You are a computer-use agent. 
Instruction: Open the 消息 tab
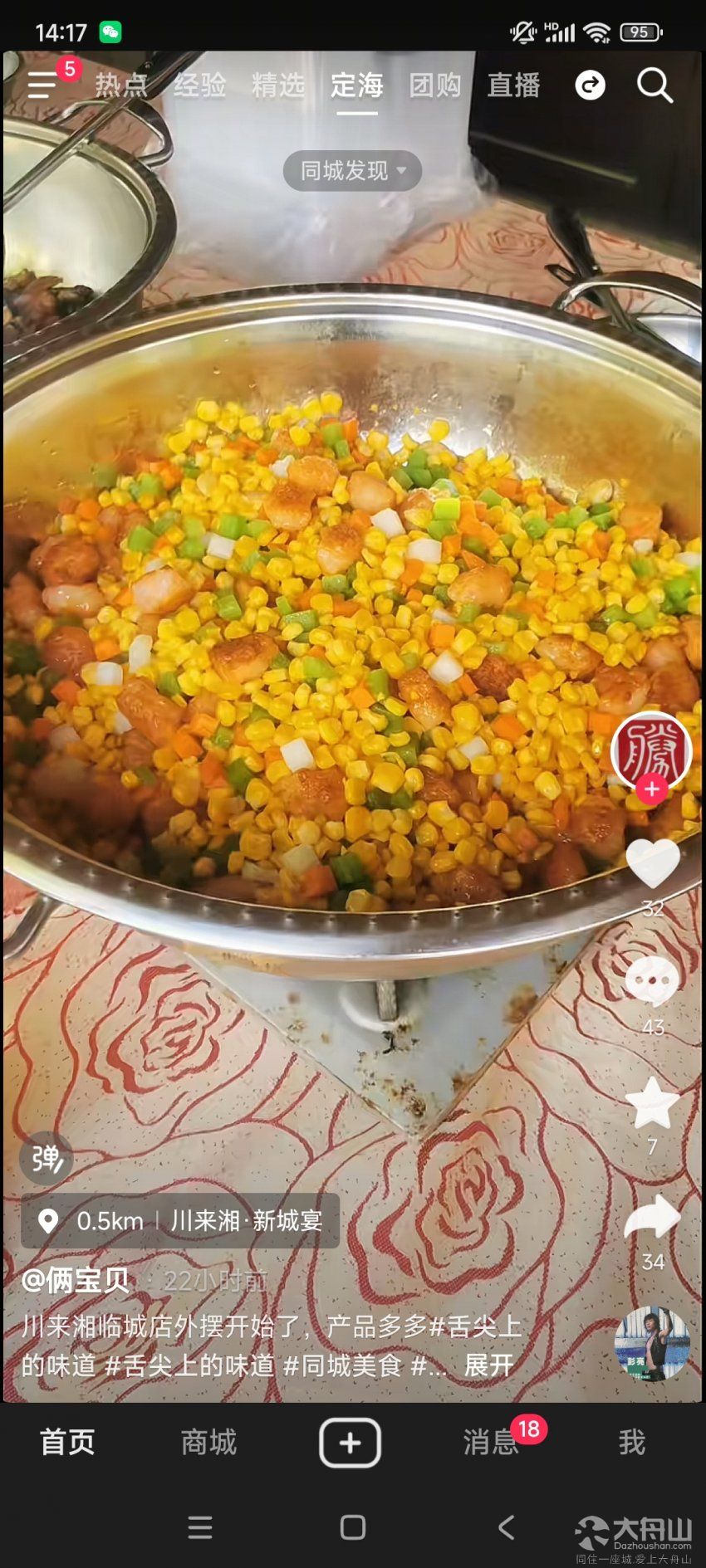pos(490,1443)
